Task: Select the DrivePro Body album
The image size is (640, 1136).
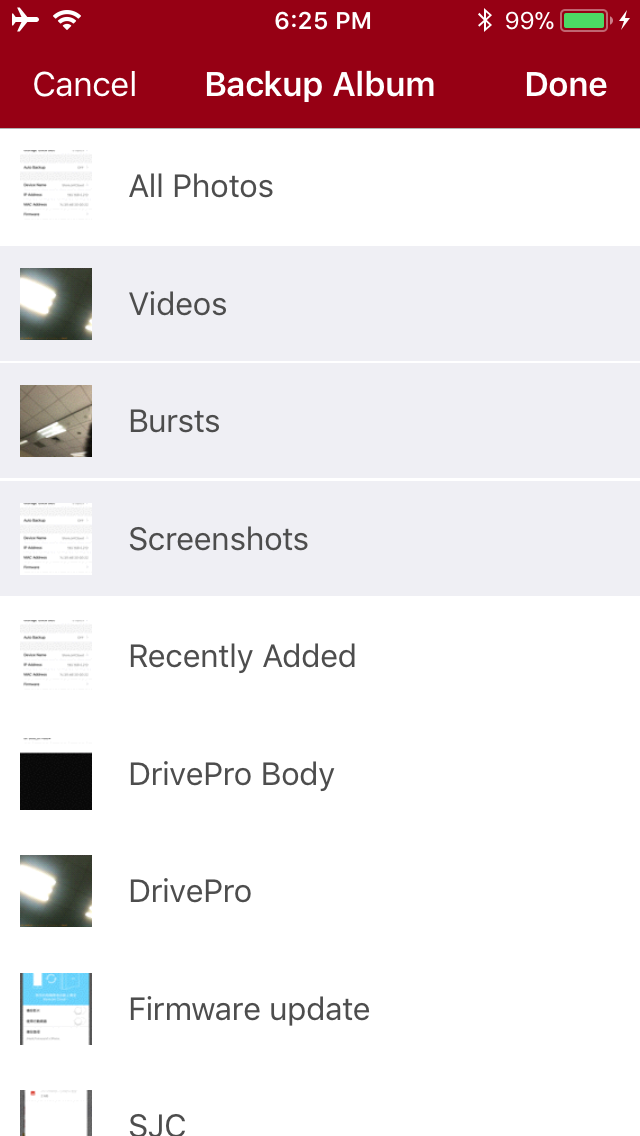Action: [320, 774]
